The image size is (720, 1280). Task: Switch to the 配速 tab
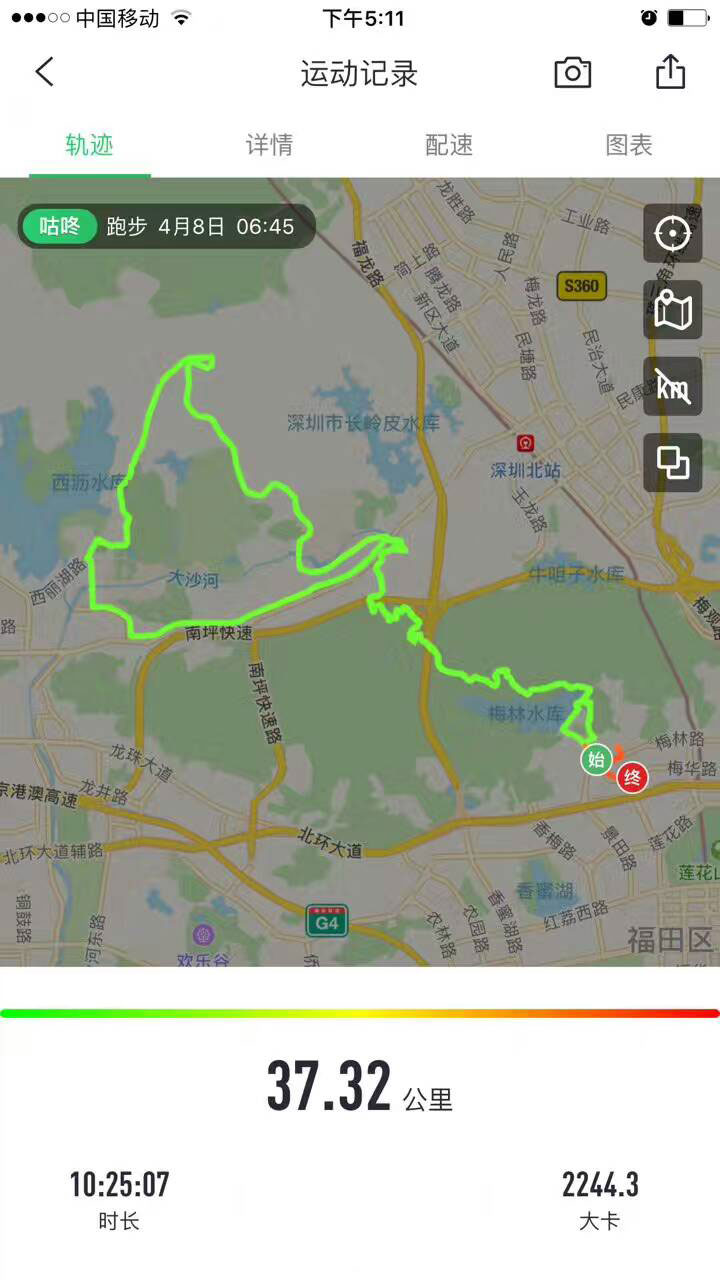point(449,145)
